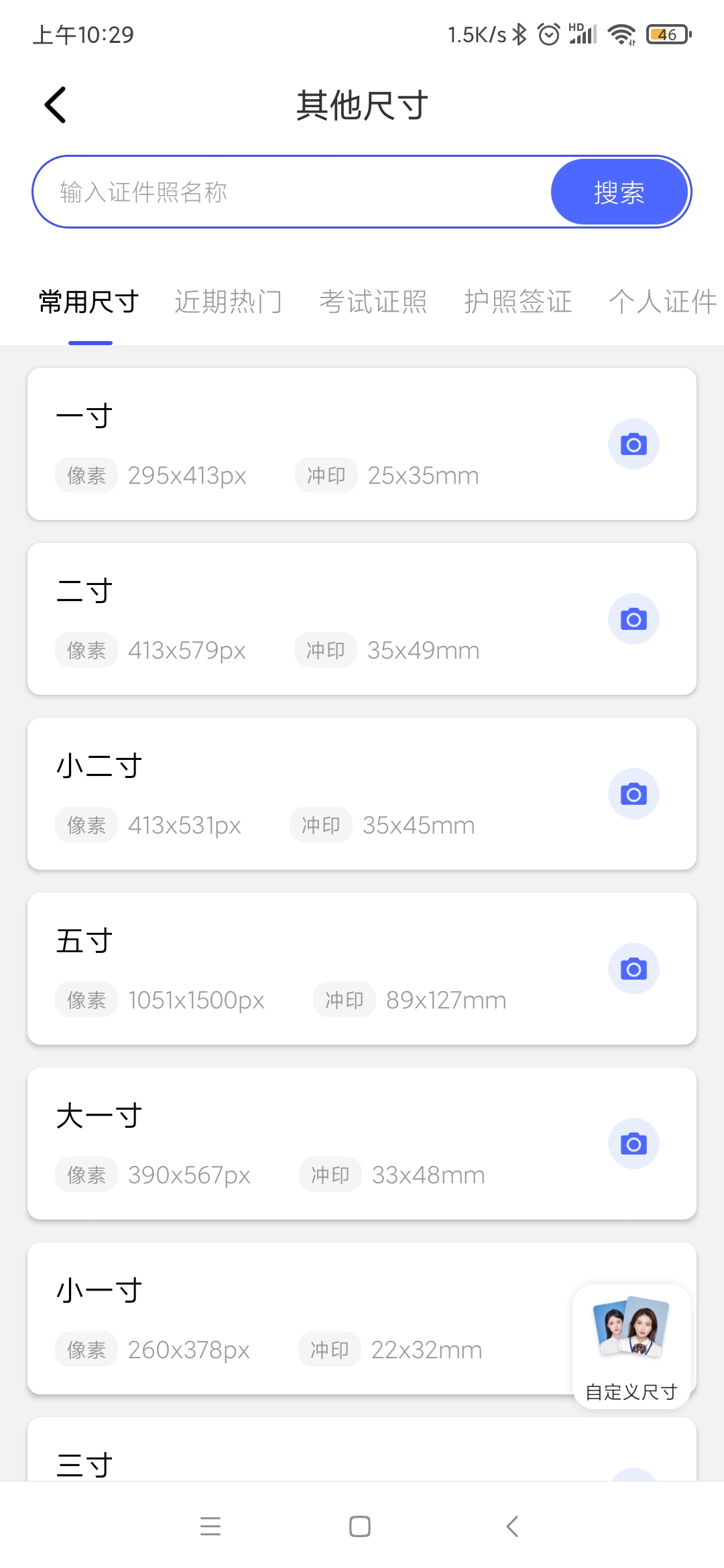The image size is (724, 1568).
Task: Select the 个人证件 tab
Action: (662, 302)
